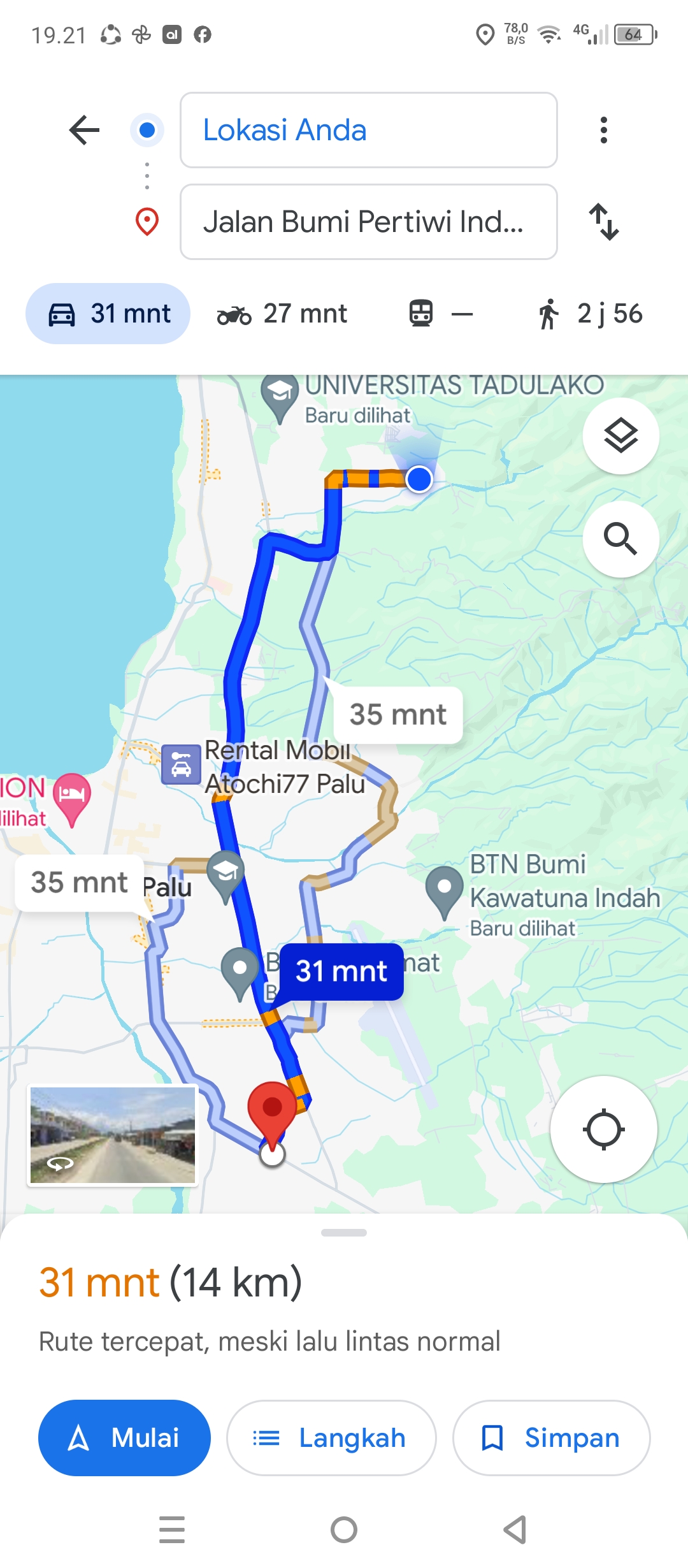This screenshot has height=1568, width=688.
Task: Switch to public transit mode
Action: [440, 314]
